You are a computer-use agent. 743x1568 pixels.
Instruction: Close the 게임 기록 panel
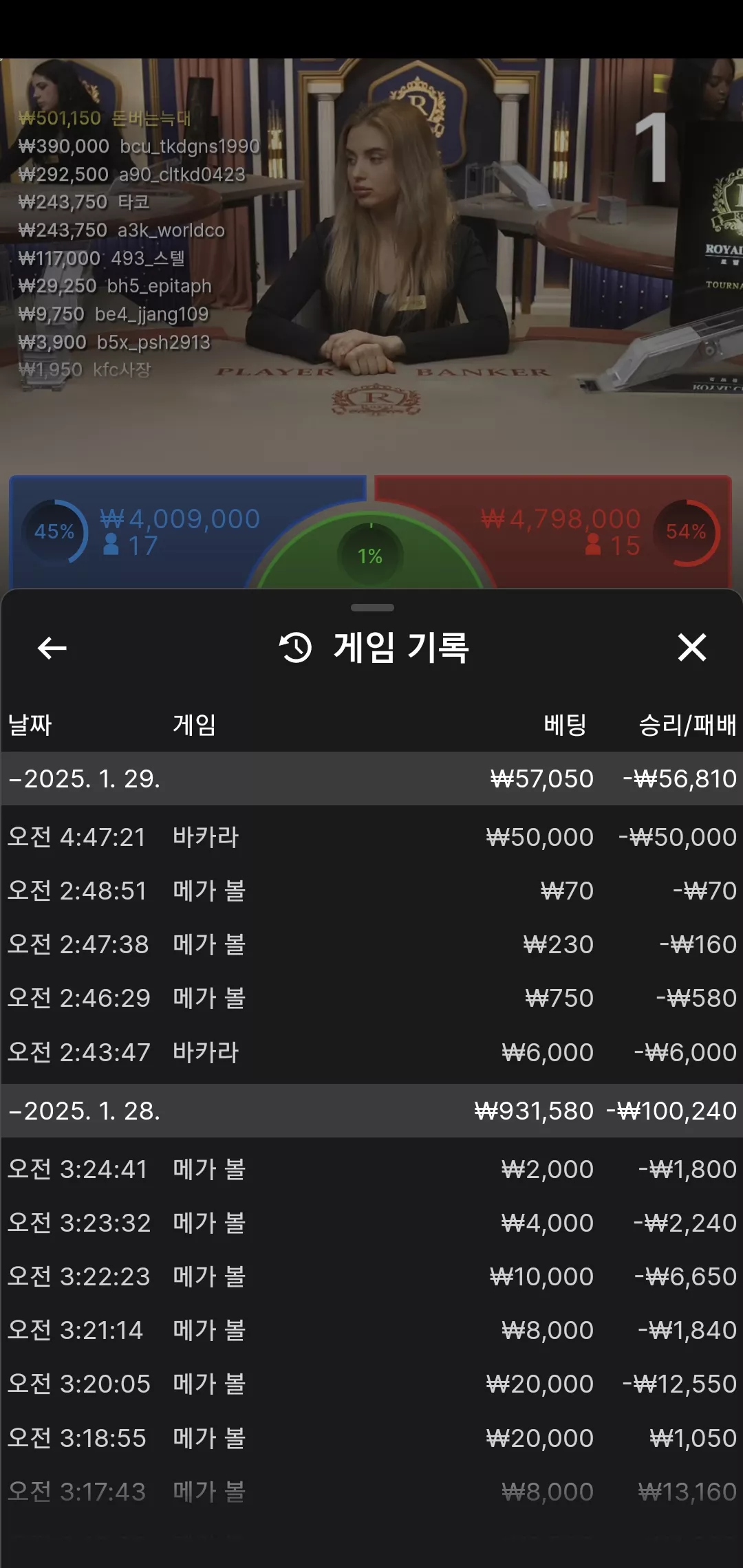(691, 648)
